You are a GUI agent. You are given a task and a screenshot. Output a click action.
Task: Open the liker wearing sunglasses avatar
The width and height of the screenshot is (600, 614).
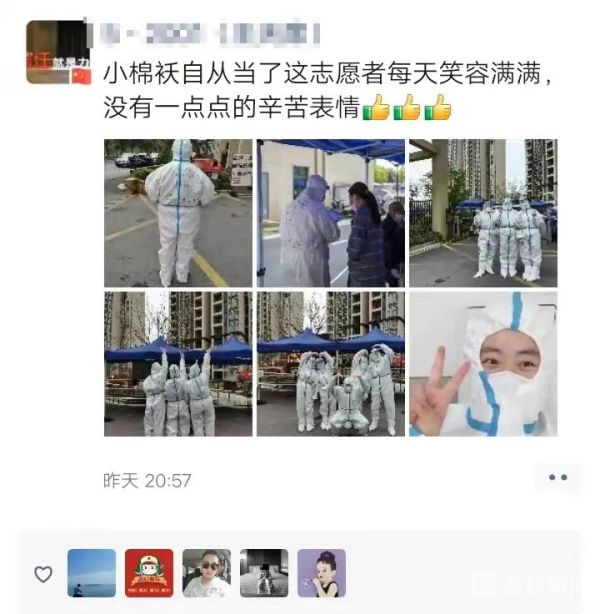click(206, 573)
